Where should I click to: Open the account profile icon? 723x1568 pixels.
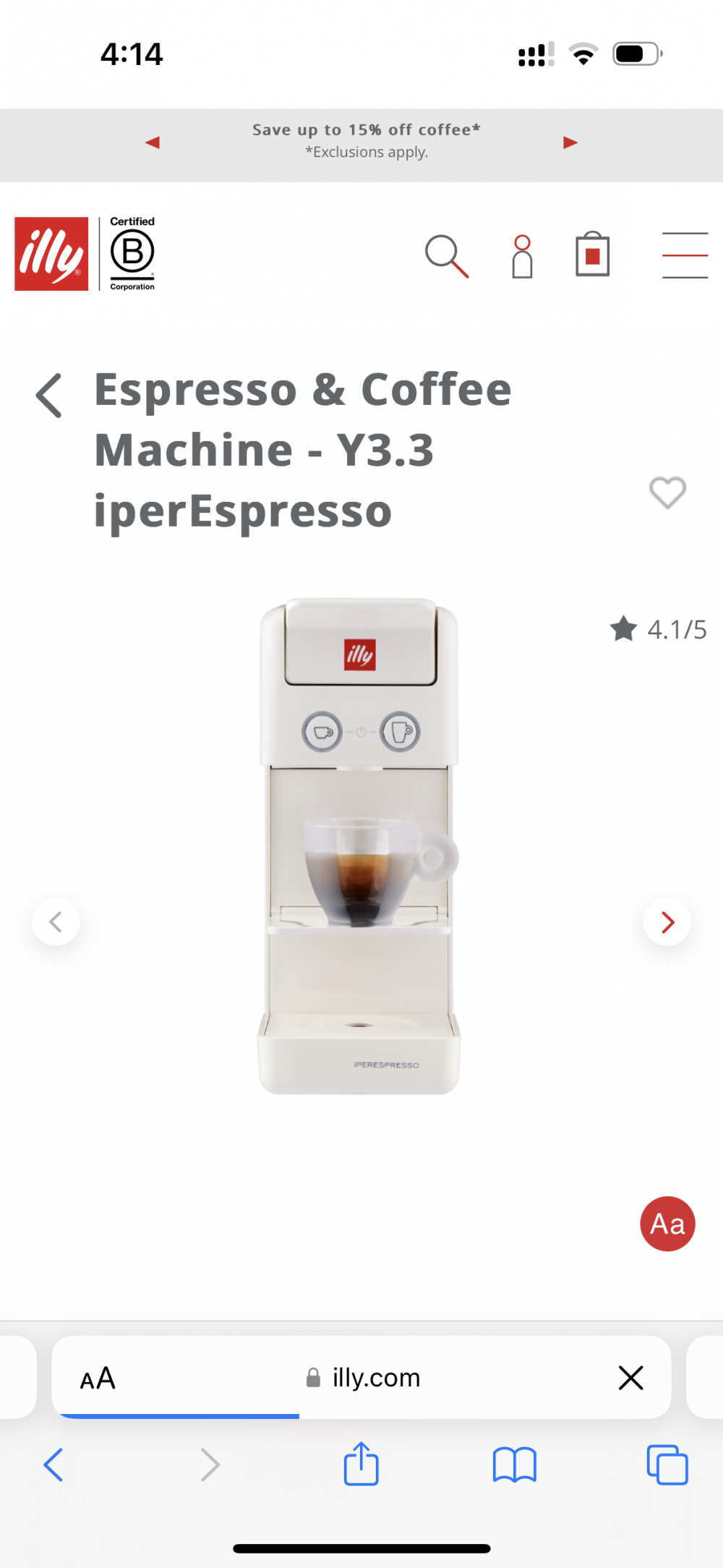pyautogui.click(x=522, y=256)
